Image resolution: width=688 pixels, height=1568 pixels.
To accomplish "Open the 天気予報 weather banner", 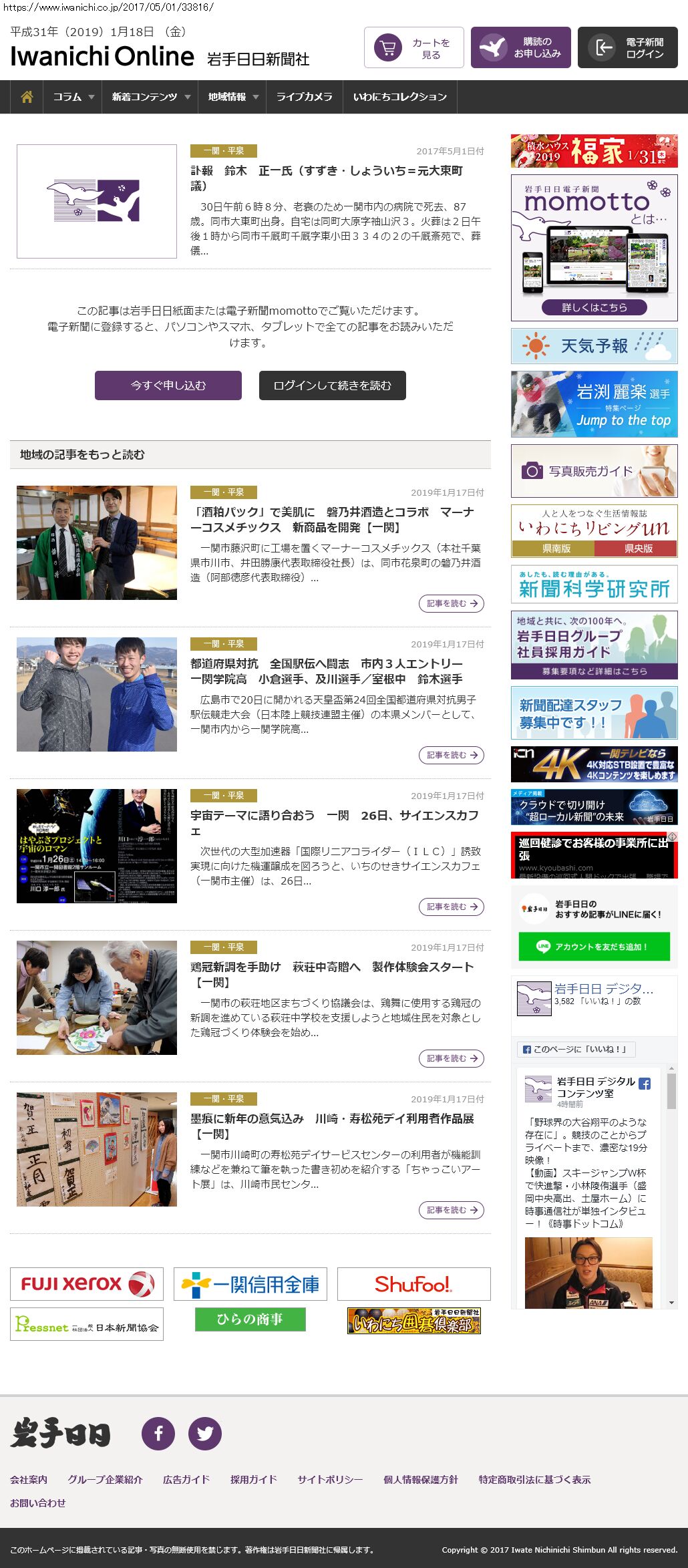I will tap(594, 346).
